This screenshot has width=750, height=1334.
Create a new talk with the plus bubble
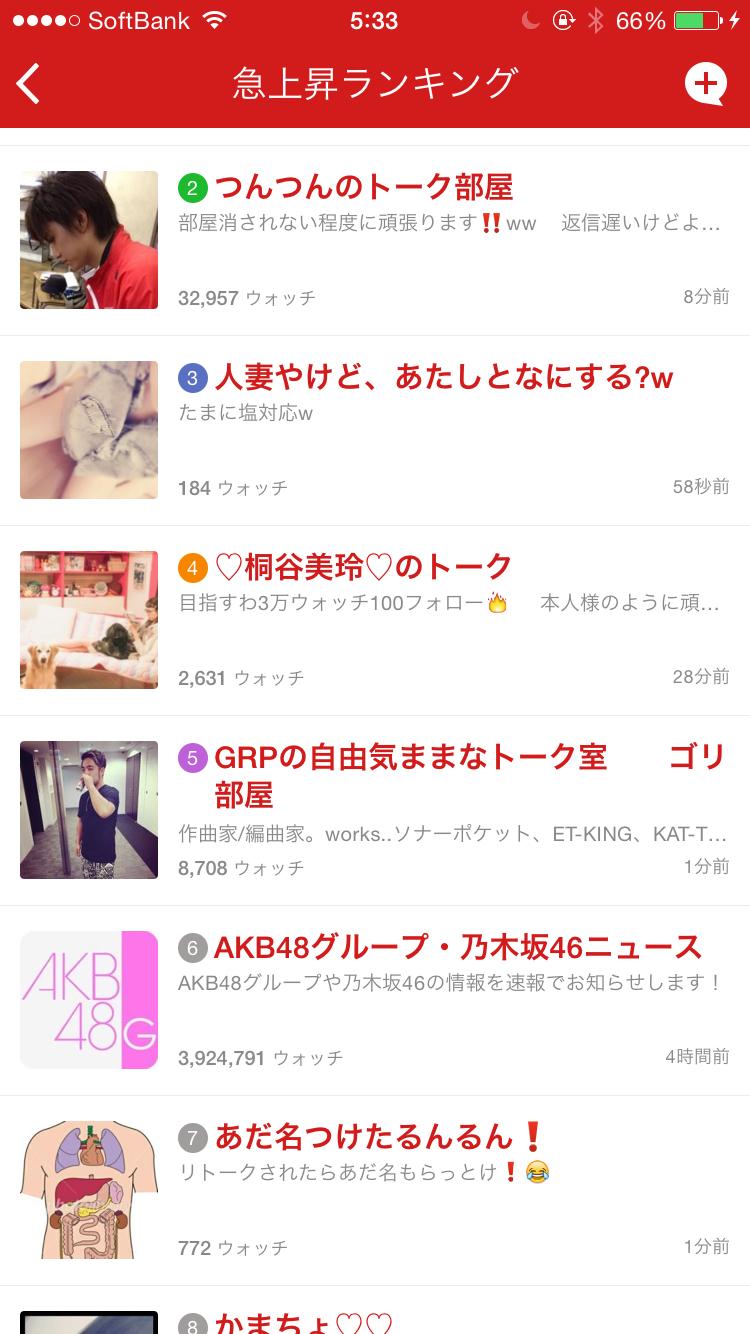706,84
